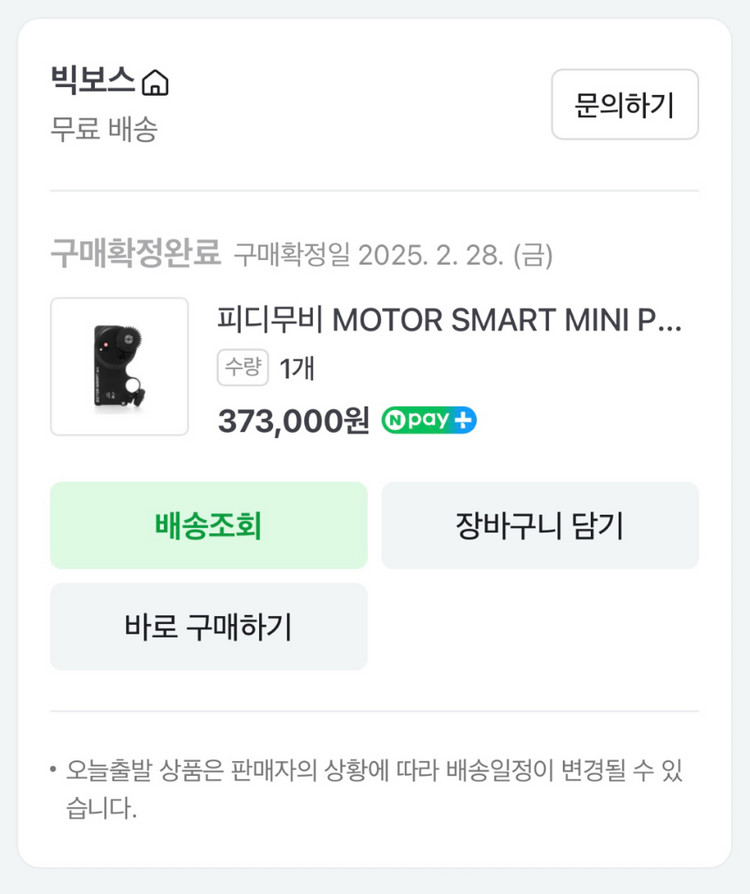This screenshot has height=894, width=750.
Task: Click the plus symbol on the Npay badge
Action: point(463,419)
